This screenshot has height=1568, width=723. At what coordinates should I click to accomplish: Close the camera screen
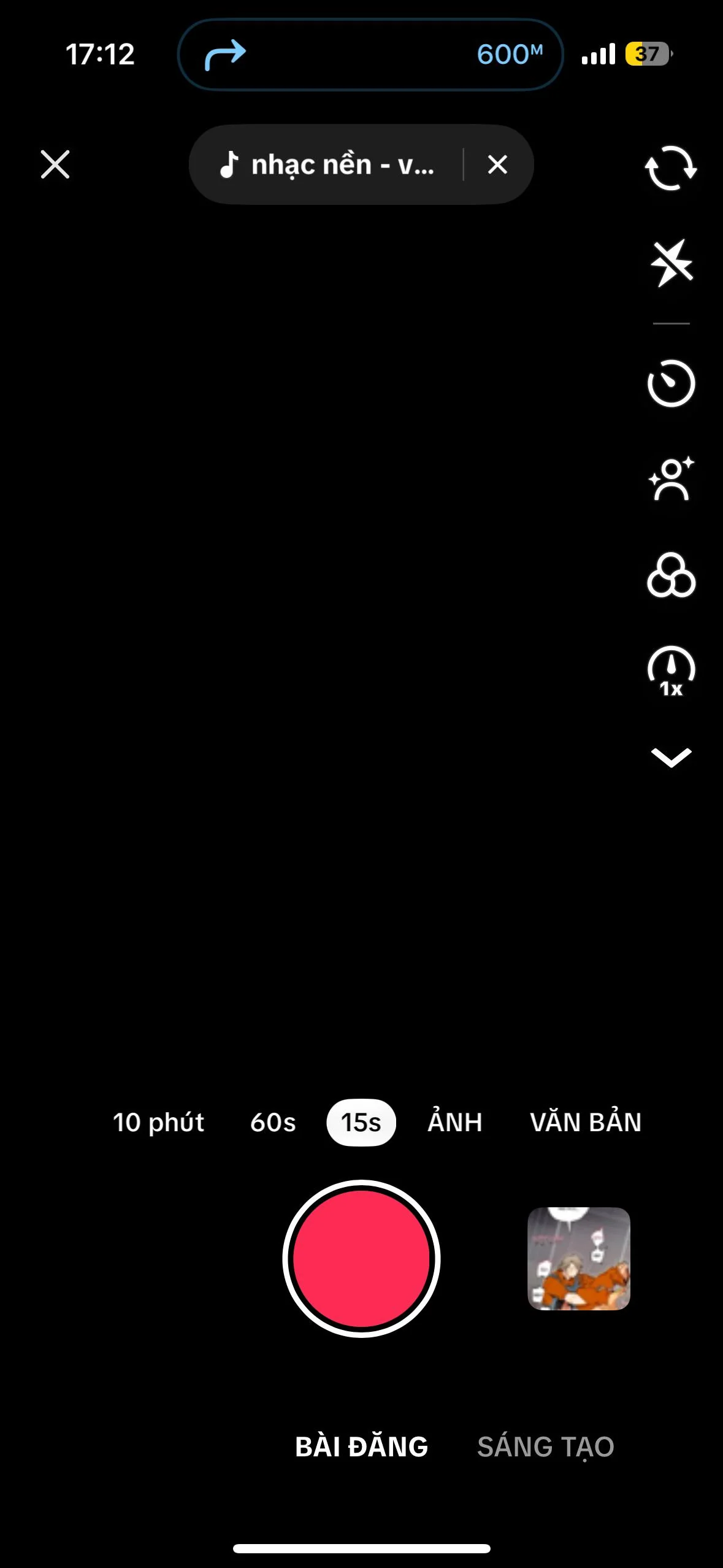[x=55, y=164]
